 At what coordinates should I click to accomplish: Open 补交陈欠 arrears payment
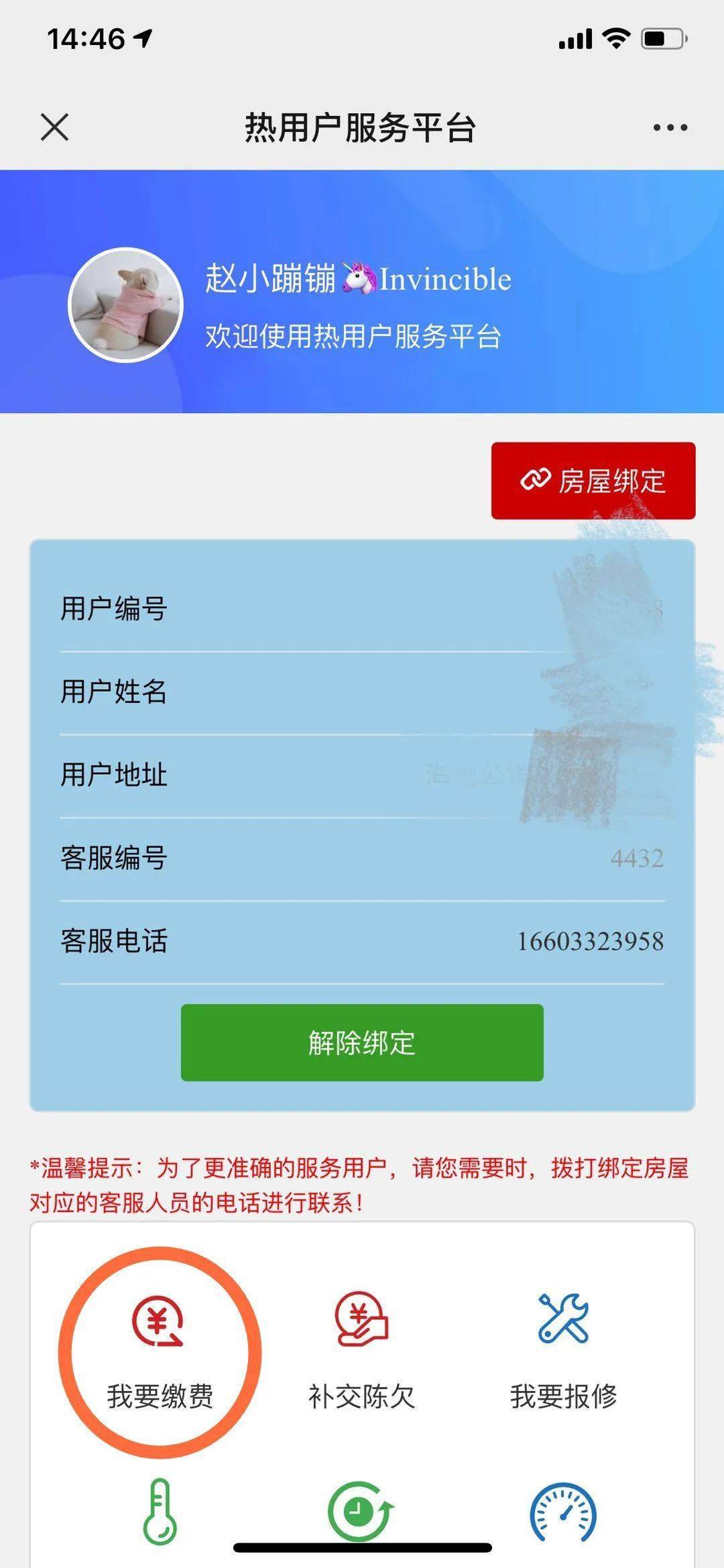(362, 1351)
